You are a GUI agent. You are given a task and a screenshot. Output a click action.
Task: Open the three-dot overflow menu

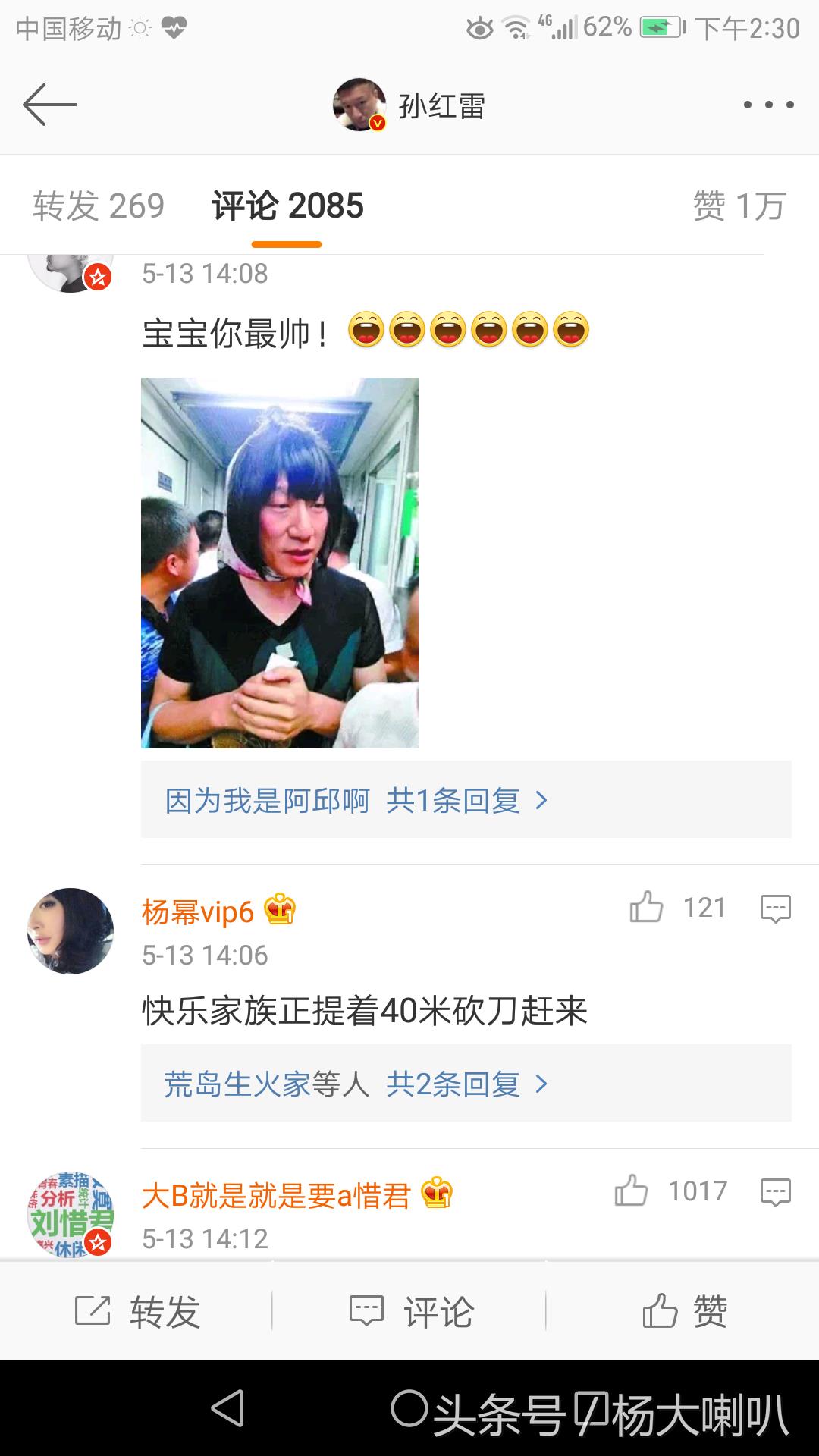pos(768,105)
